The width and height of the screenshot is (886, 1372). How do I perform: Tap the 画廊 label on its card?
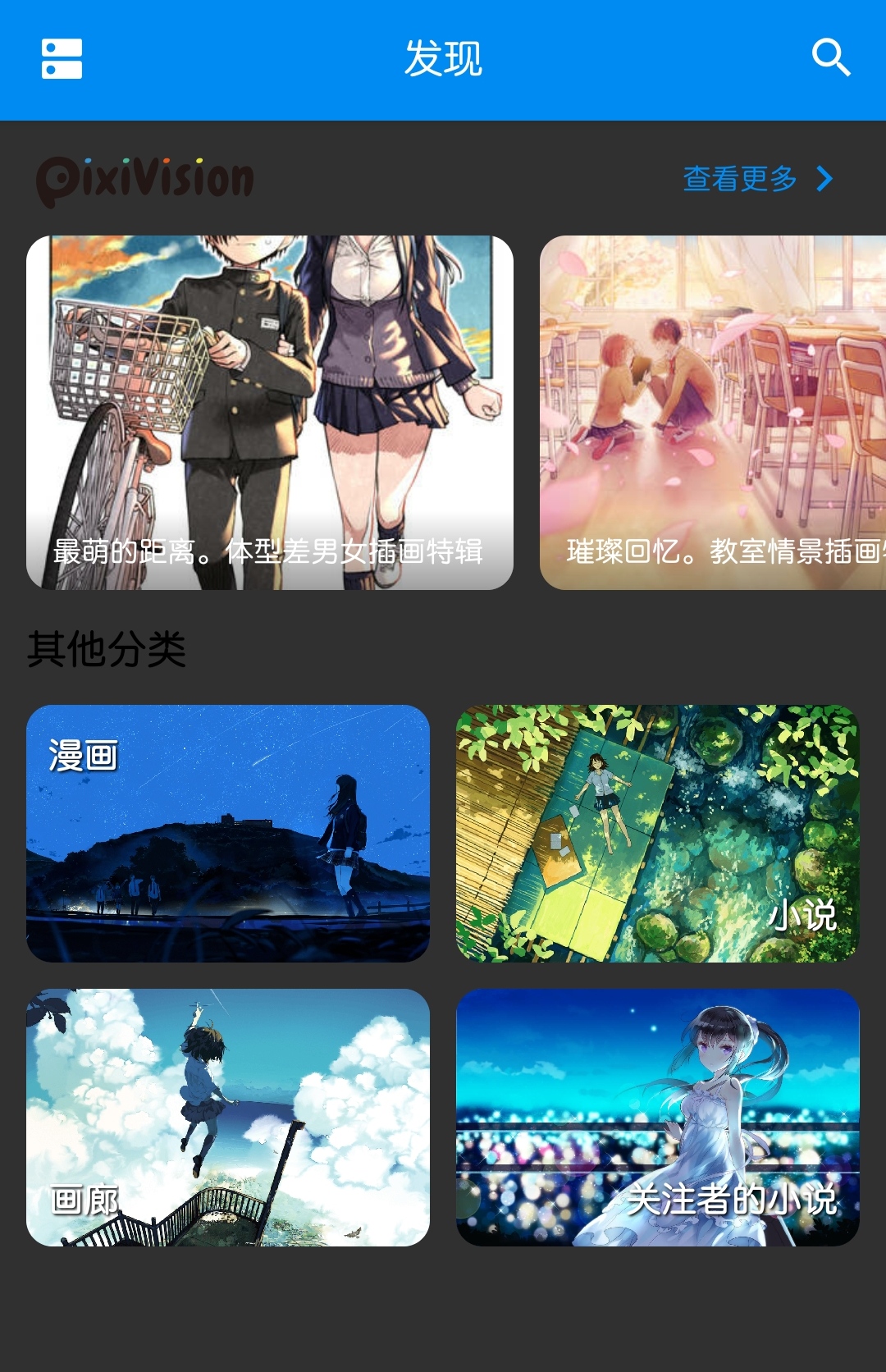[84, 1200]
